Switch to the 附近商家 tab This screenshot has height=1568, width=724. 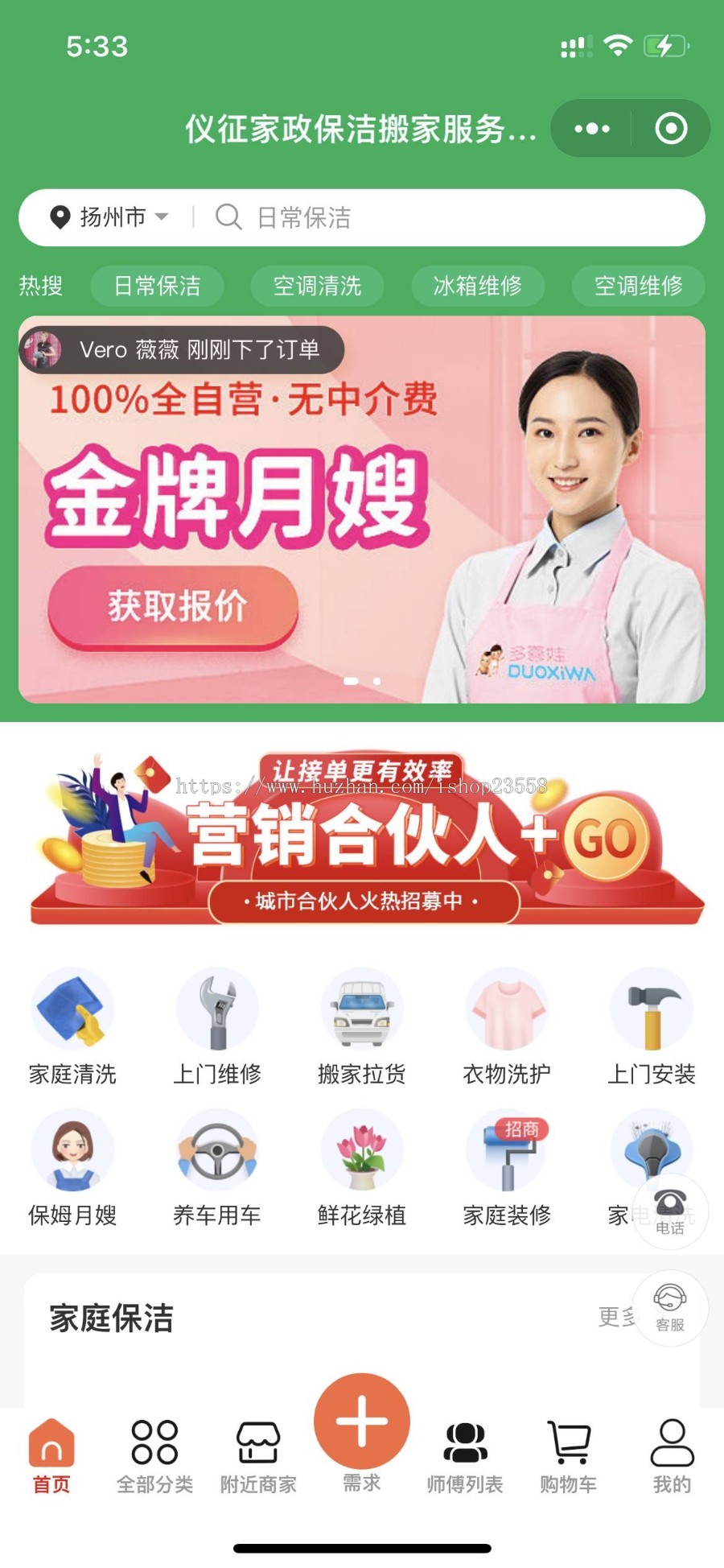pos(258,1457)
